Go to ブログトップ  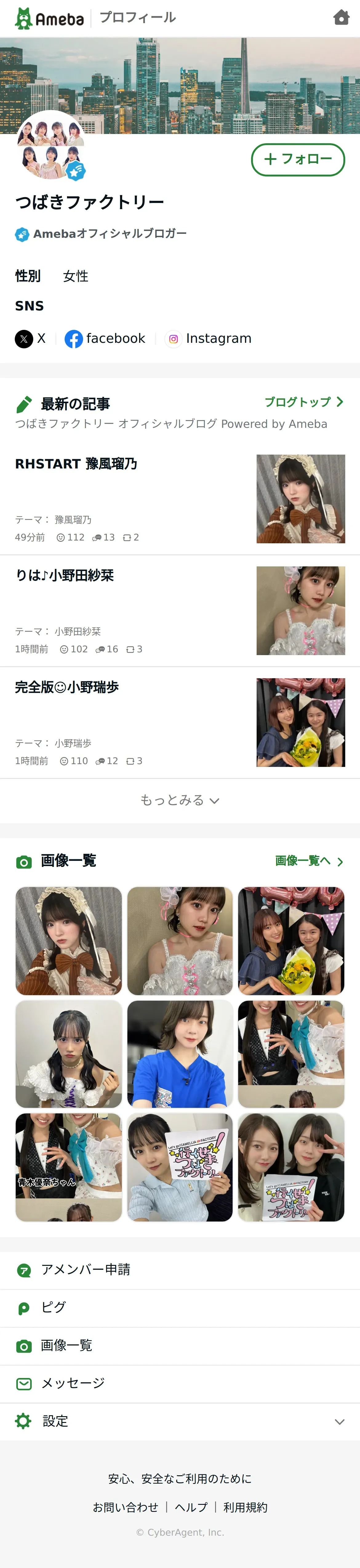pyautogui.click(x=303, y=402)
